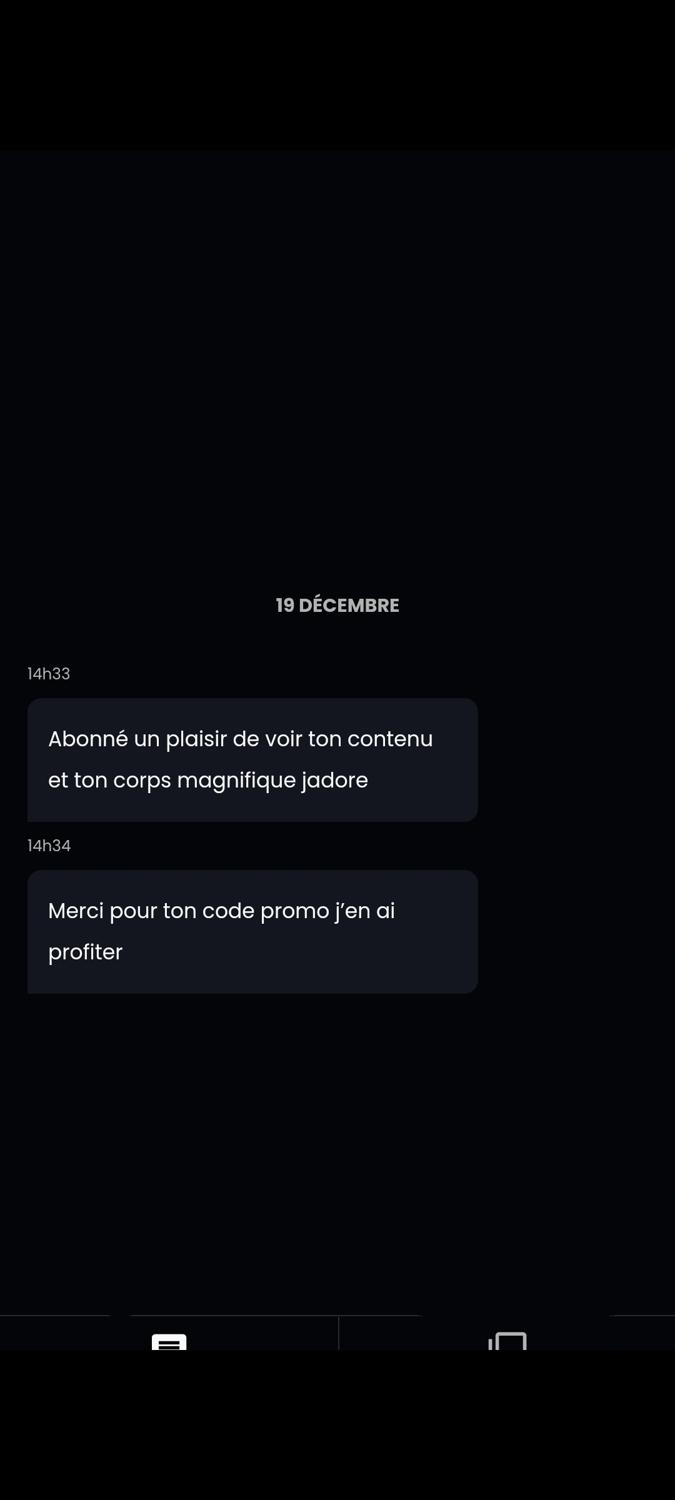Switch to the media gallery tab icon

point(507,1340)
